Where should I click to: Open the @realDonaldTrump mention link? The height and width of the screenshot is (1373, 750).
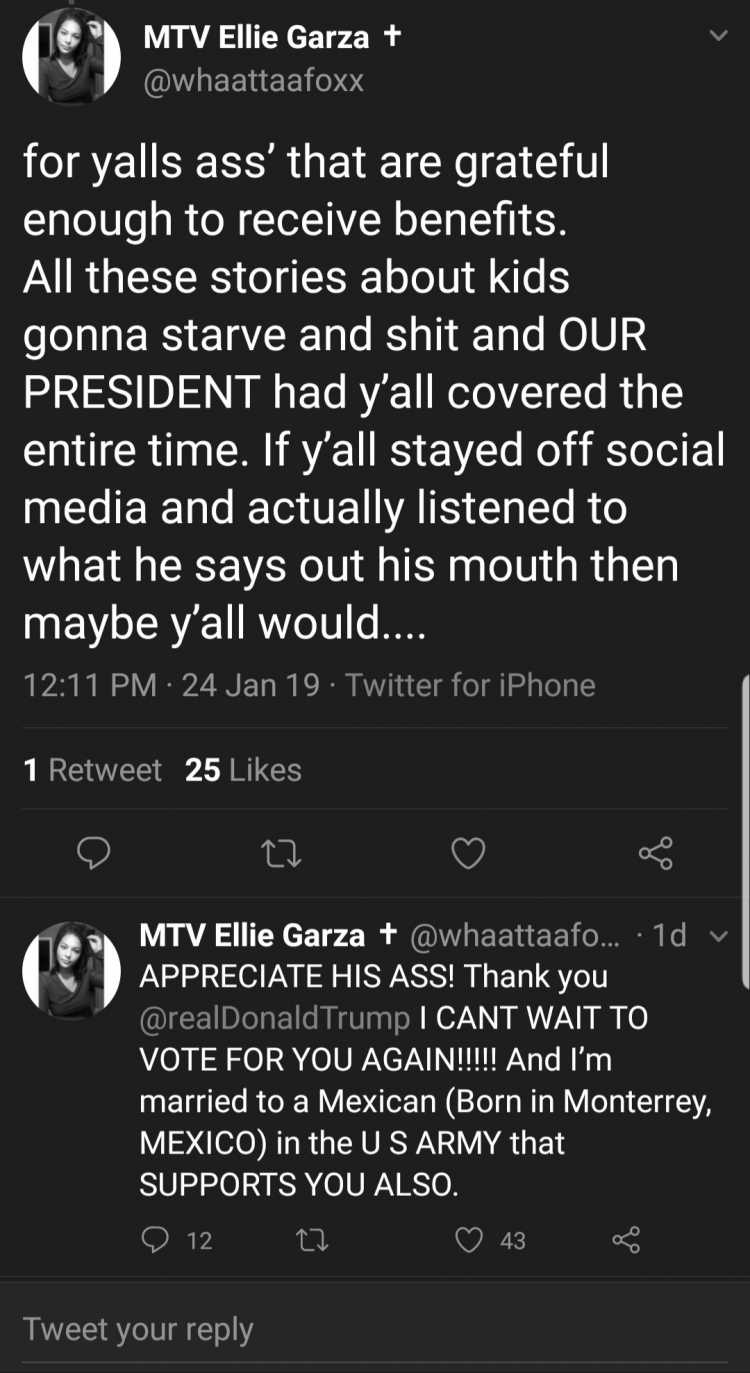pos(274,1018)
